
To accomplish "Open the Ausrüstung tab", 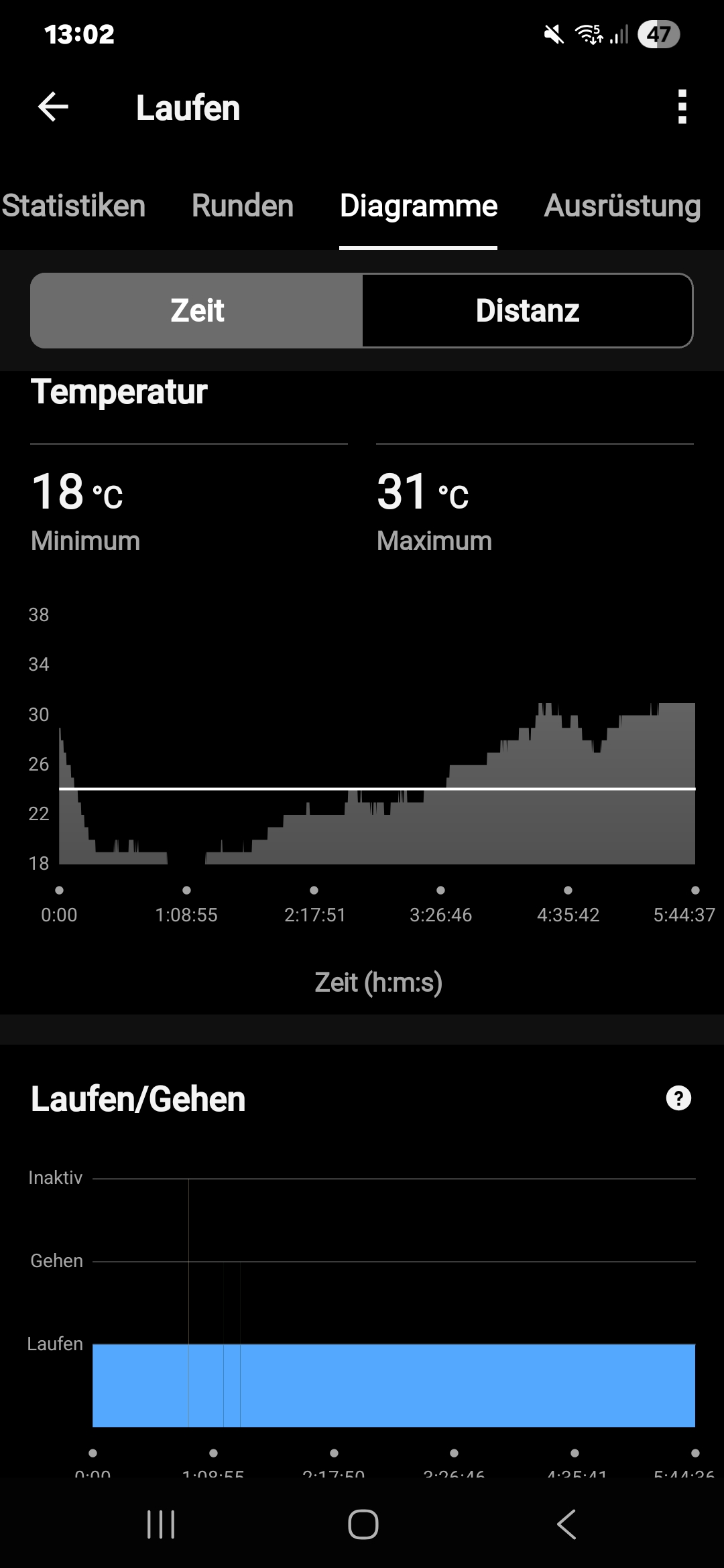I will pos(622,206).
